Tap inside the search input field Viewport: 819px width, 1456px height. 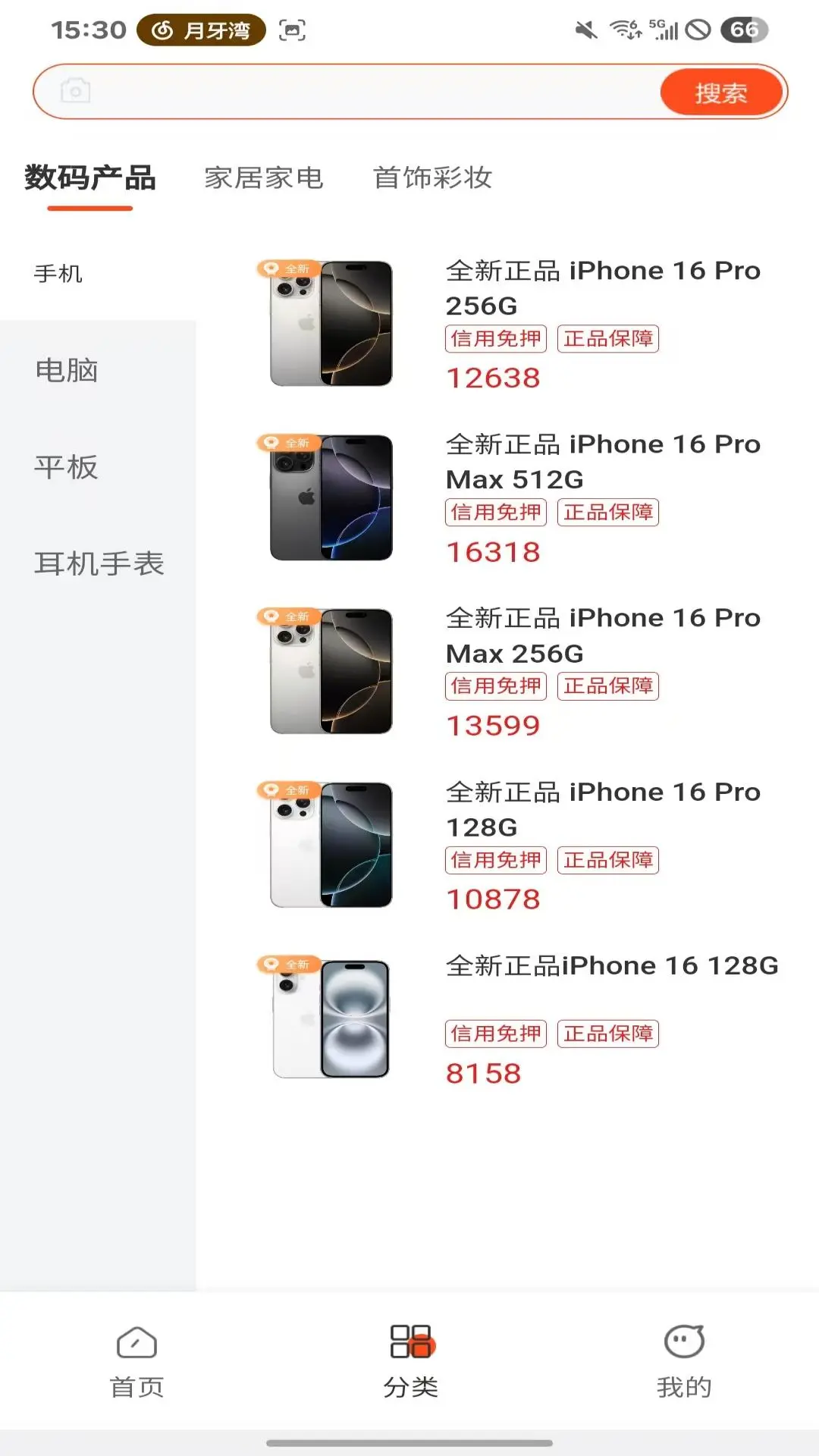pyautogui.click(x=341, y=90)
